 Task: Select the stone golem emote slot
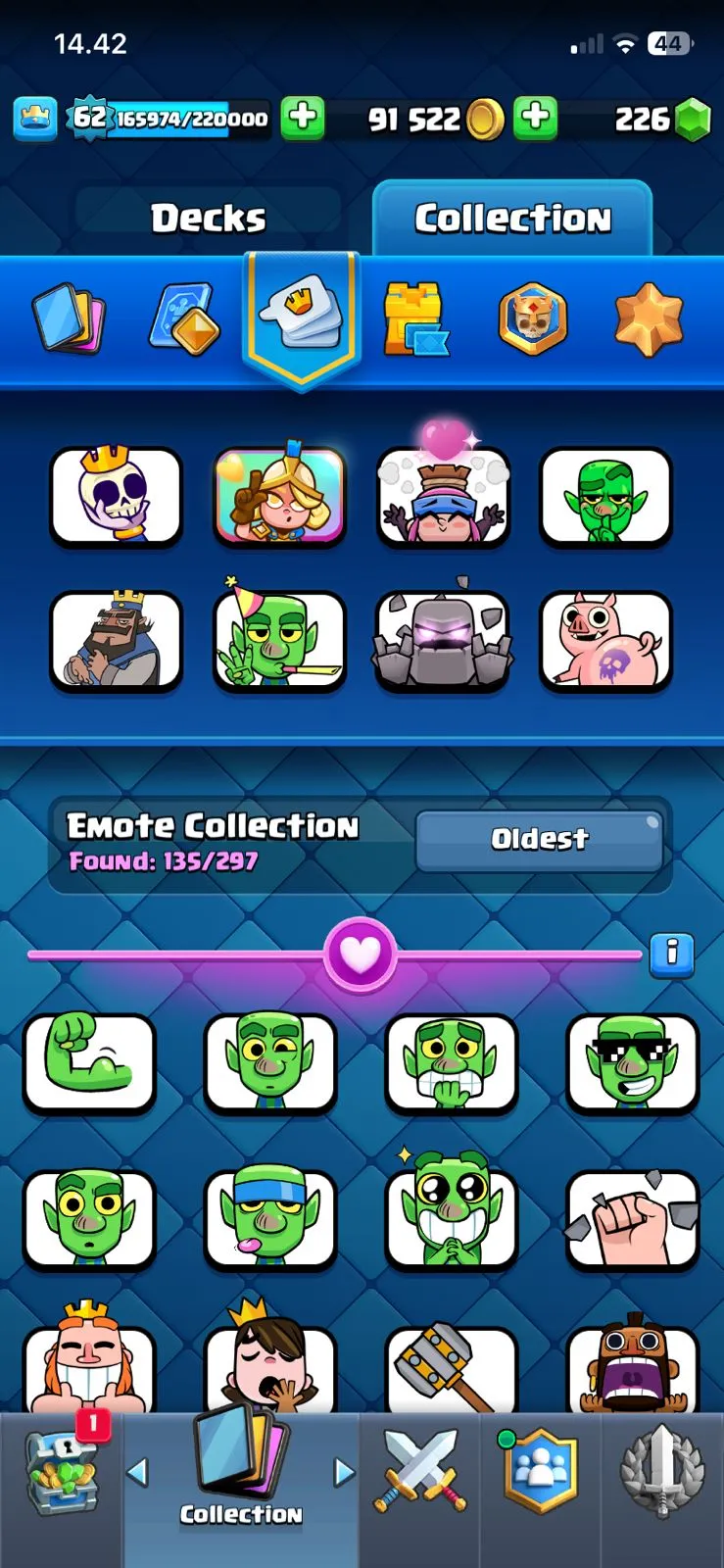tap(443, 641)
